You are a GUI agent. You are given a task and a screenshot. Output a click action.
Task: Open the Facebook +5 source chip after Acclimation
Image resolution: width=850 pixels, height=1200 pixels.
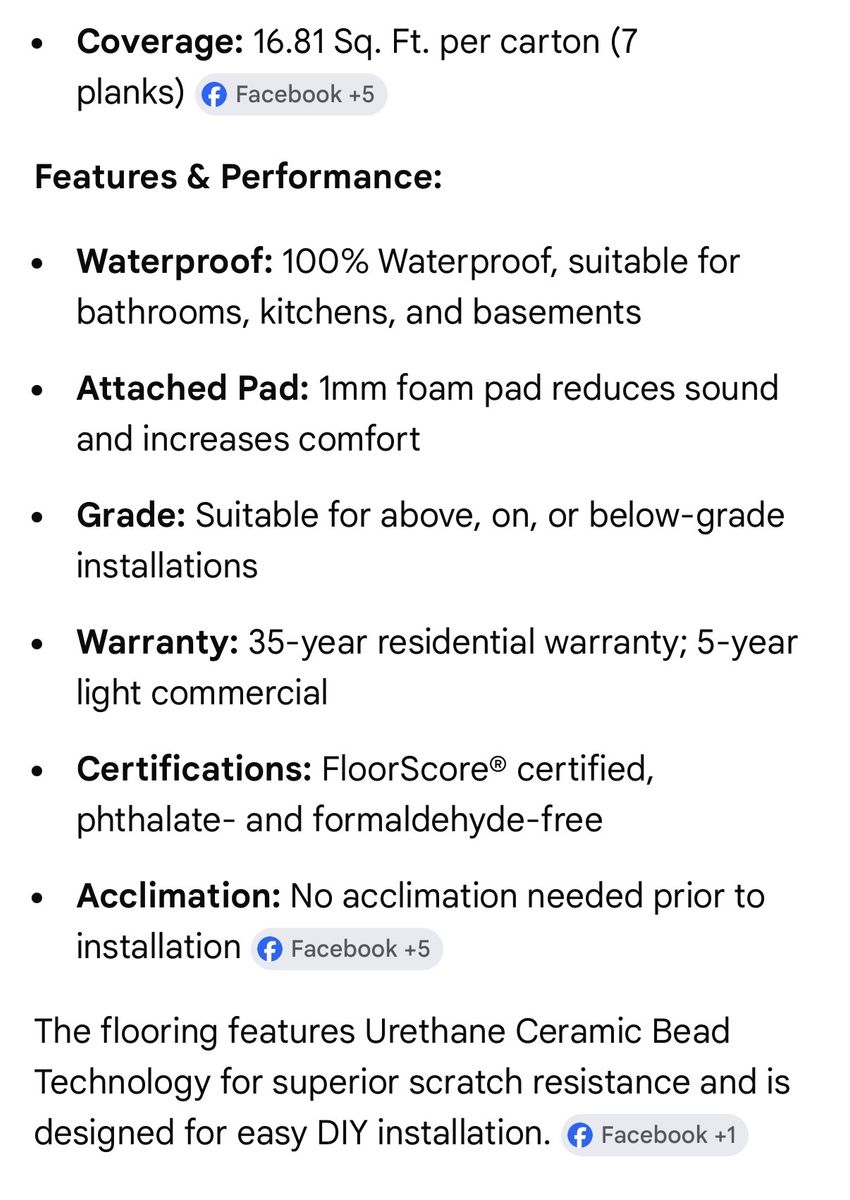point(346,948)
